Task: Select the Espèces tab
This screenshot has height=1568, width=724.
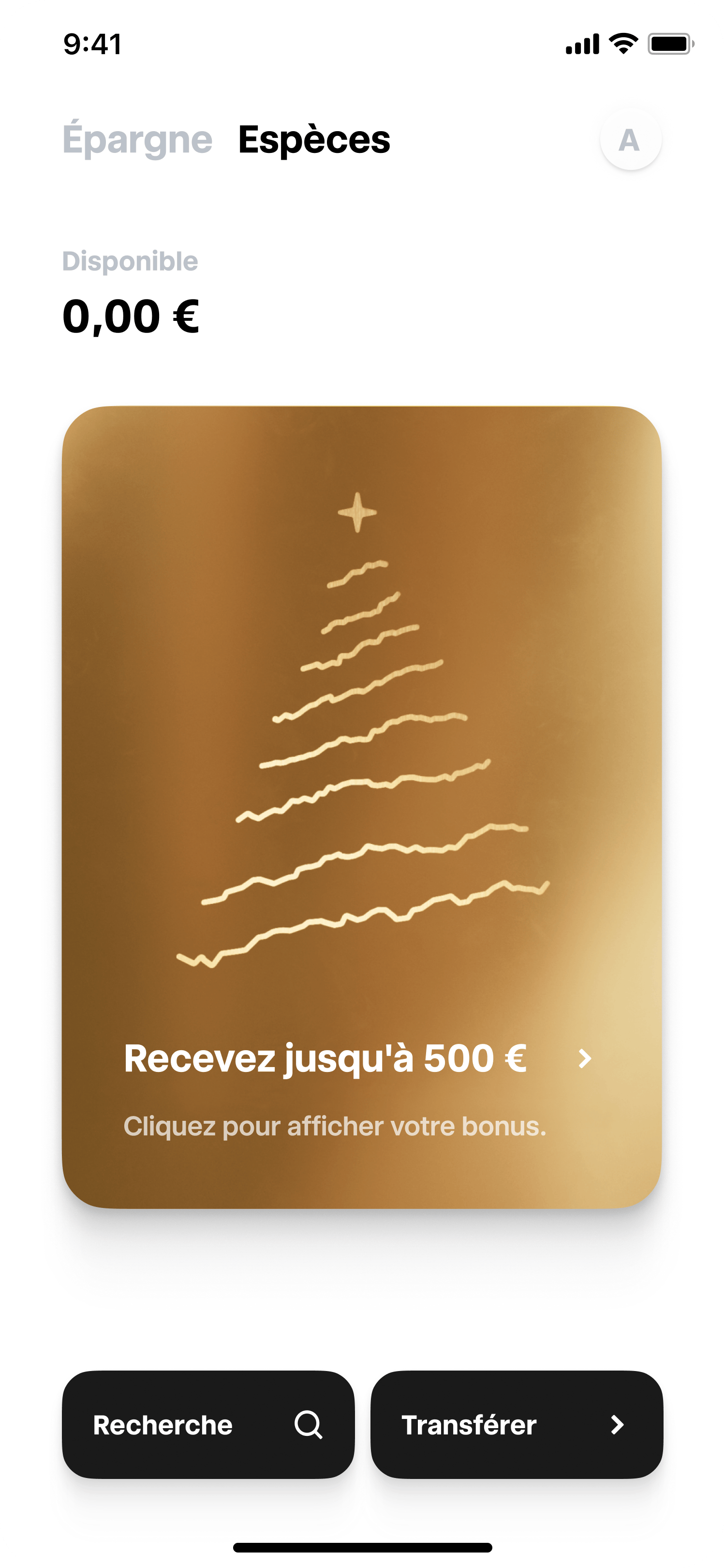Action: pyautogui.click(x=314, y=140)
